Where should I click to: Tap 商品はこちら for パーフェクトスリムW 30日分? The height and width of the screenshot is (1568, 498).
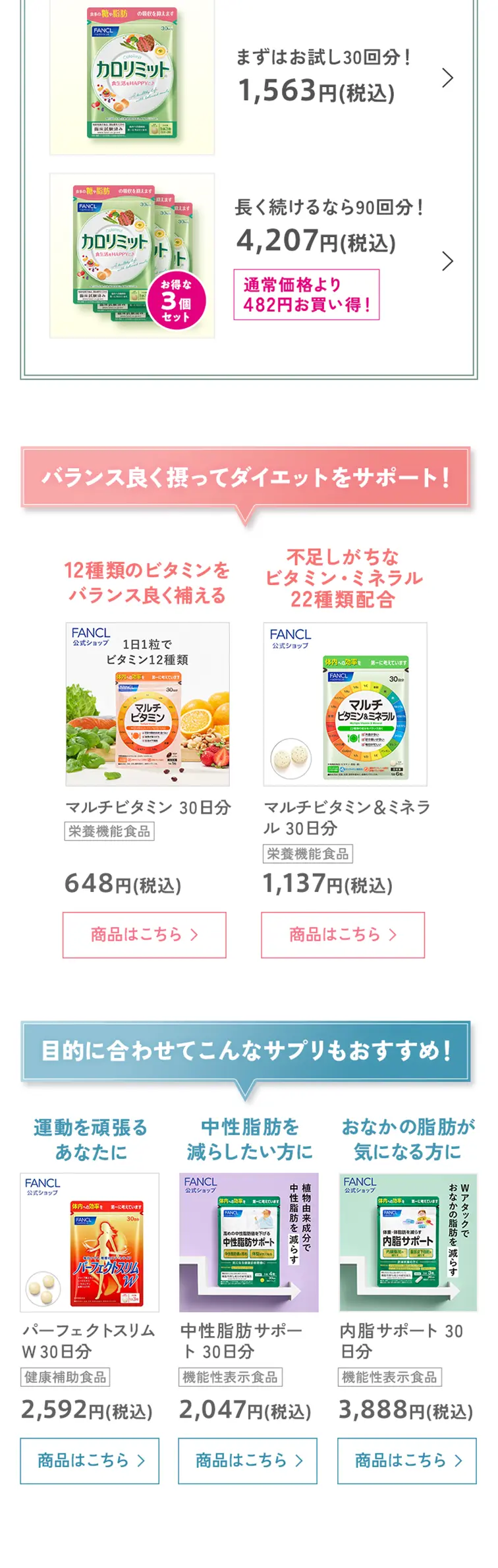pos(90,1461)
